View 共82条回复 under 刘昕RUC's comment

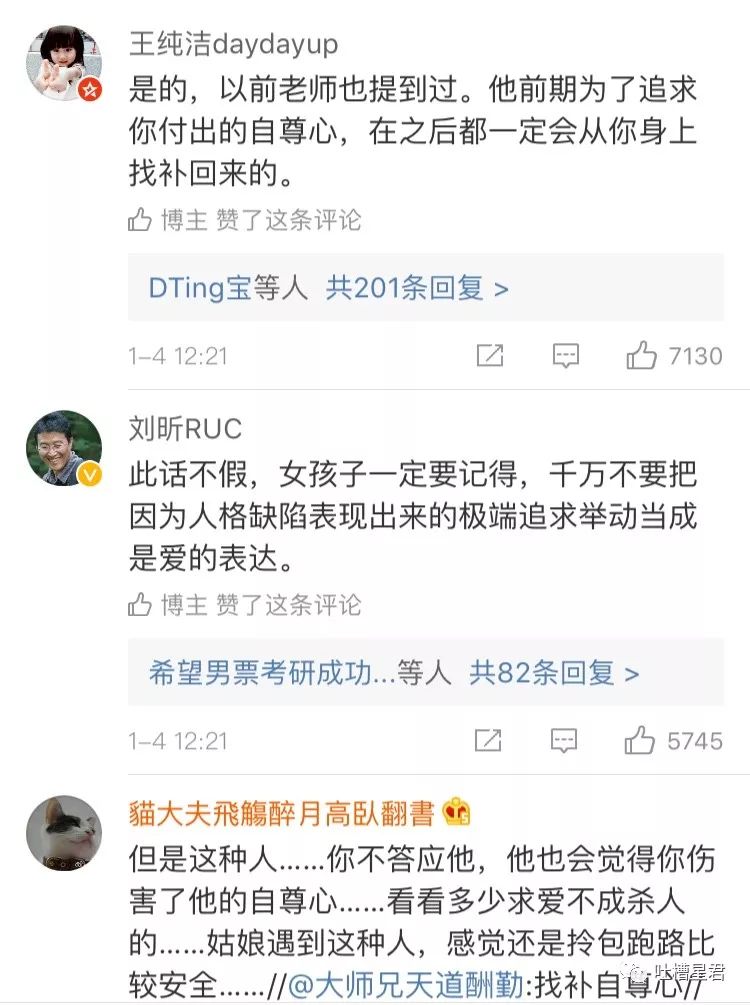pyautogui.click(x=553, y=674)
